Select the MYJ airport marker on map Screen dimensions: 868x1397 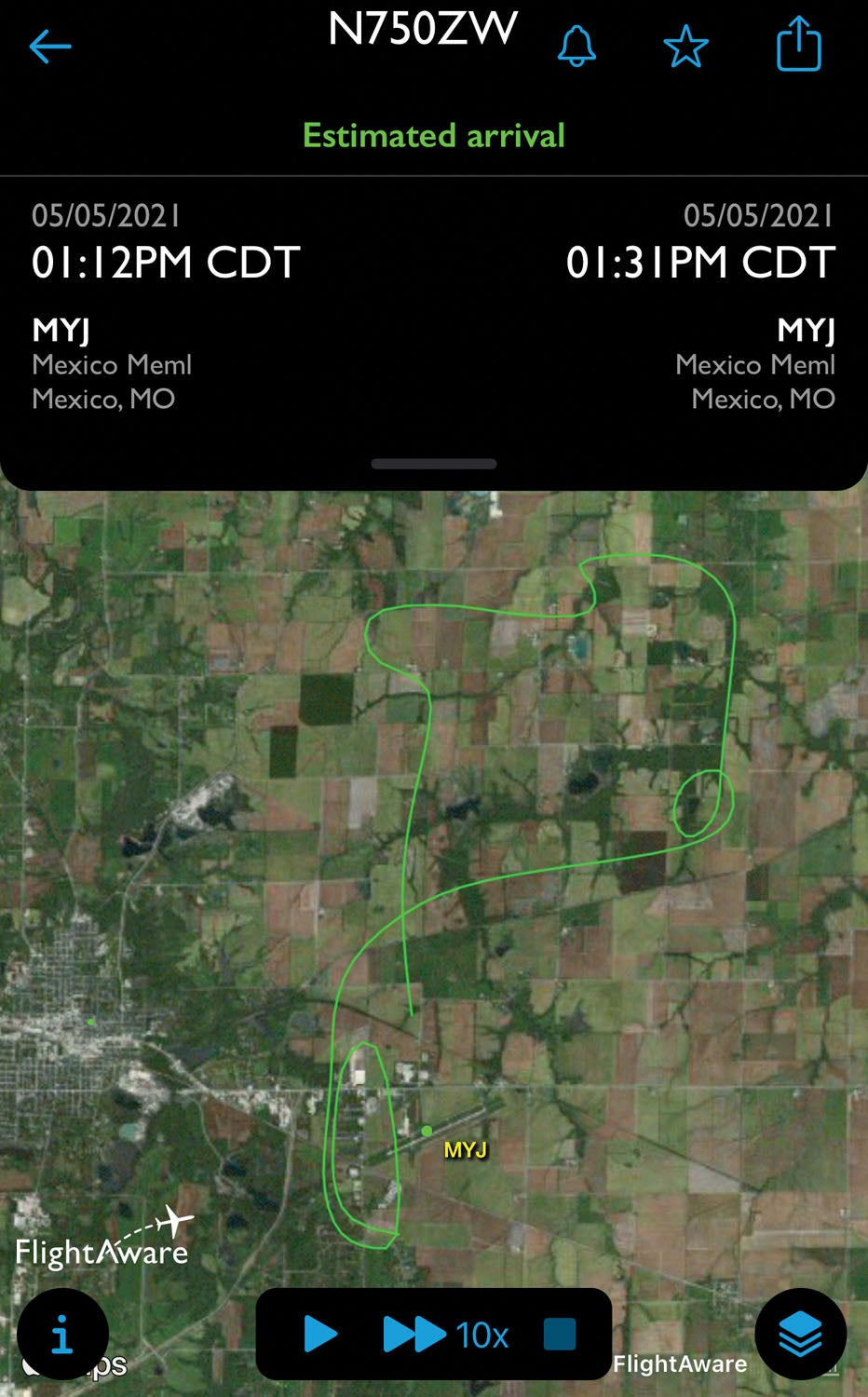427,1131
